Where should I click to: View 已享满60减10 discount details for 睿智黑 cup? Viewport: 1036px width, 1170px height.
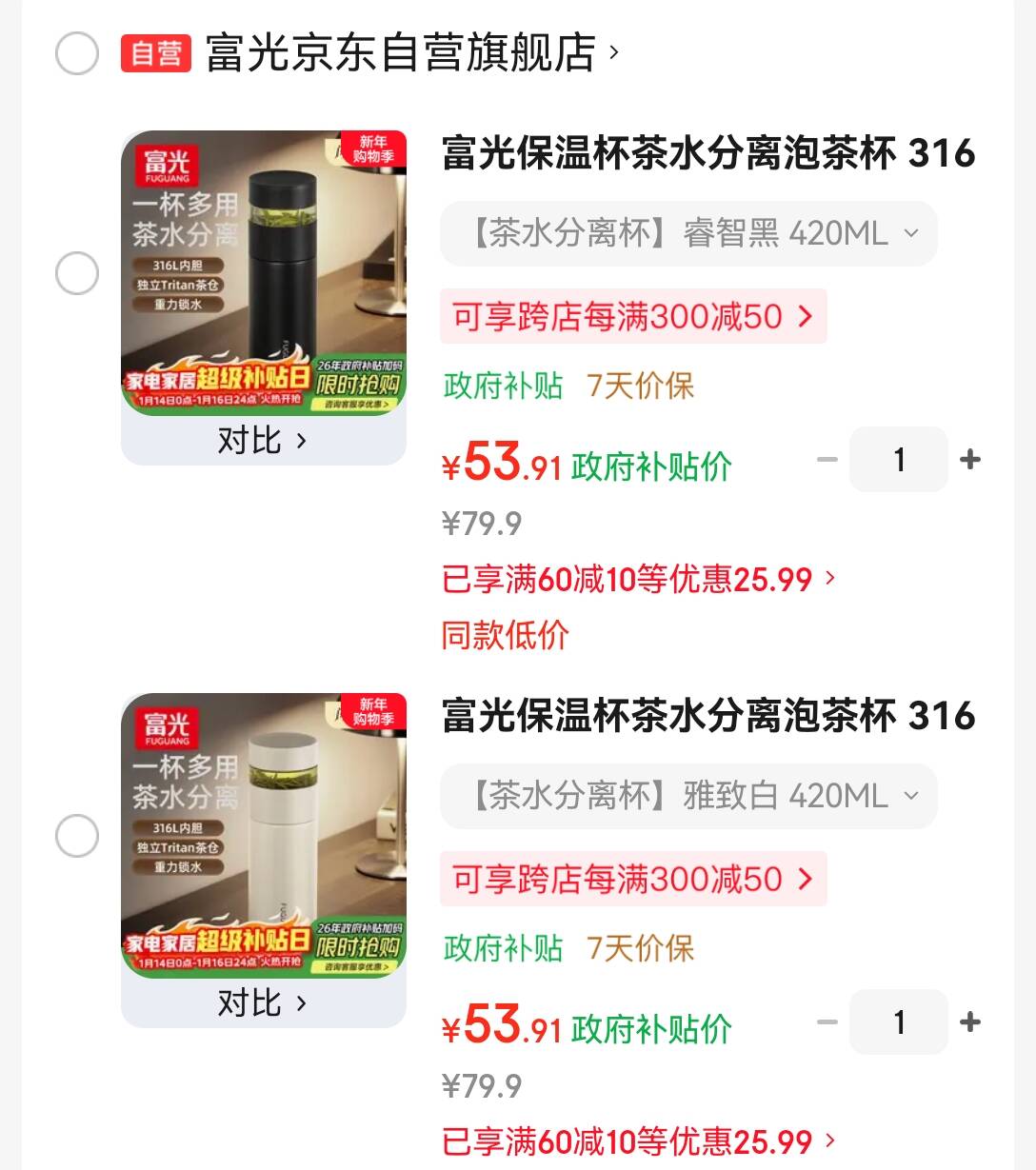pos(638,579)
